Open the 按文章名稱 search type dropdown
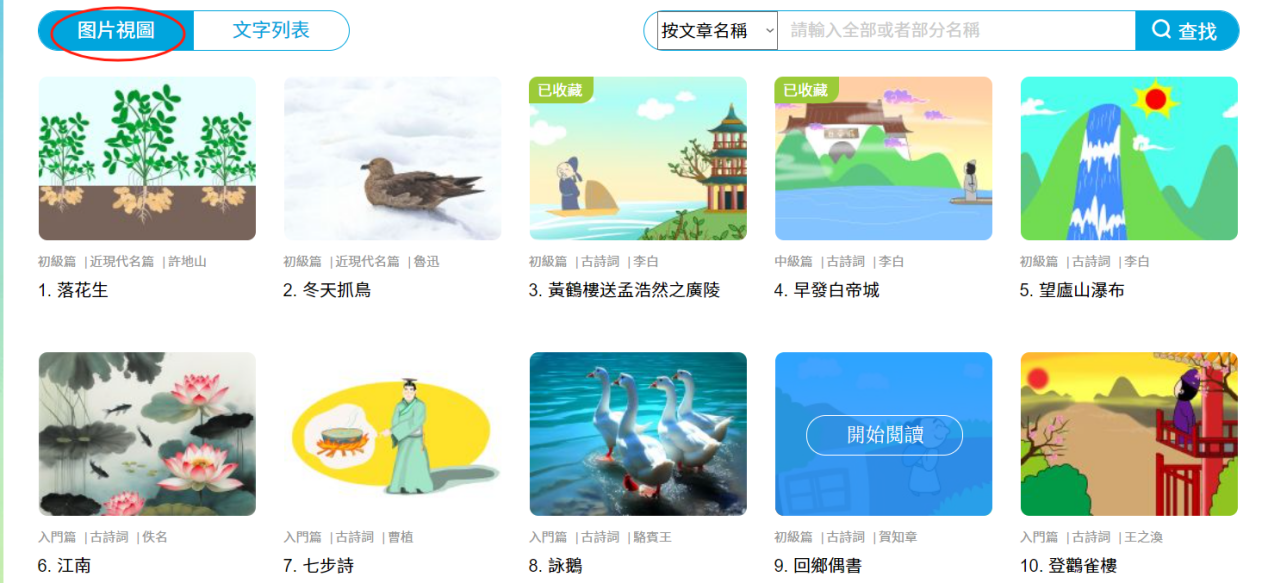This screenshot has width=1268, height=583. [x=717, y=30]
